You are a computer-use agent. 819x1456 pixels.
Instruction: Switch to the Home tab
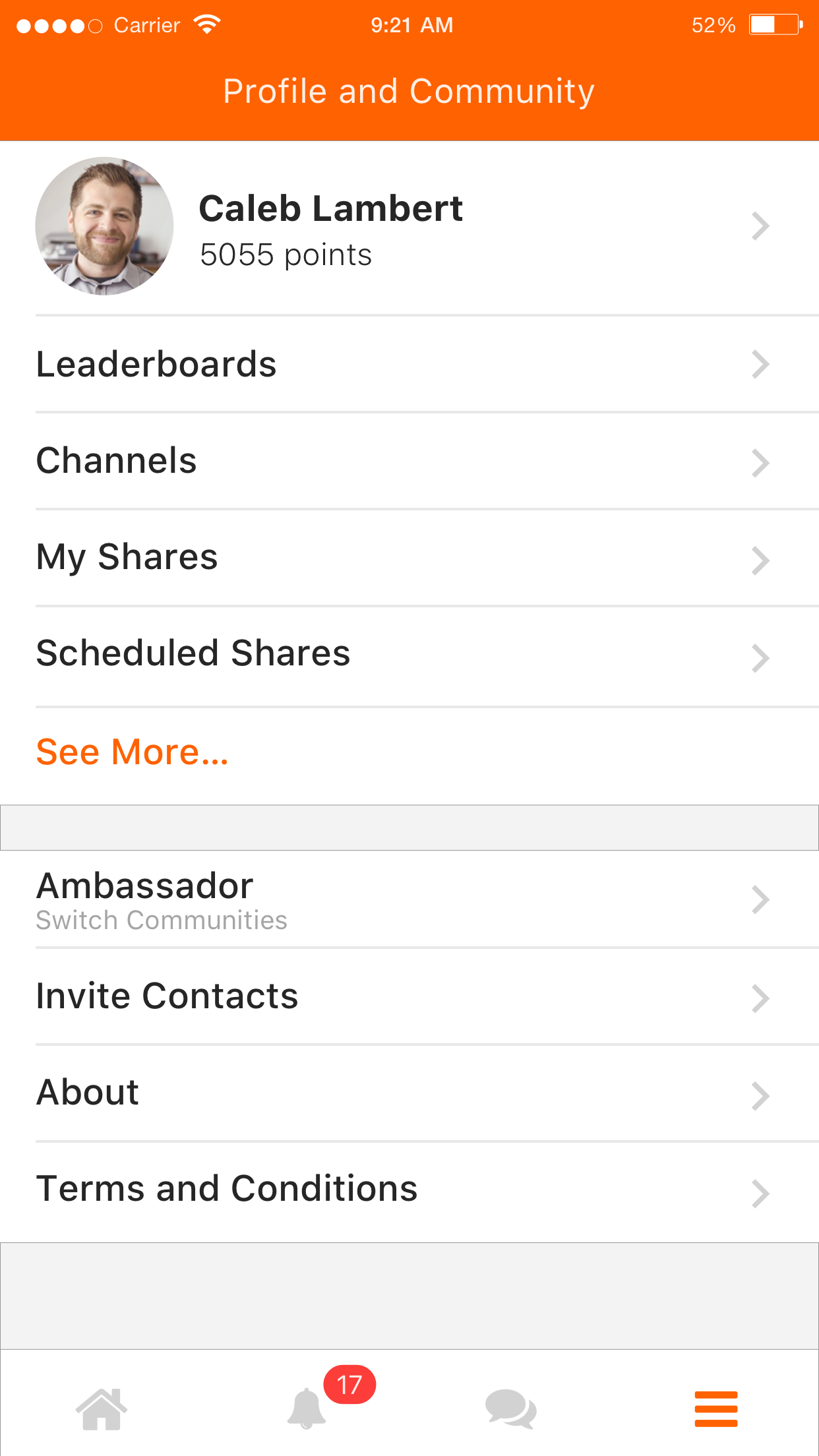tap(102, 1409)
